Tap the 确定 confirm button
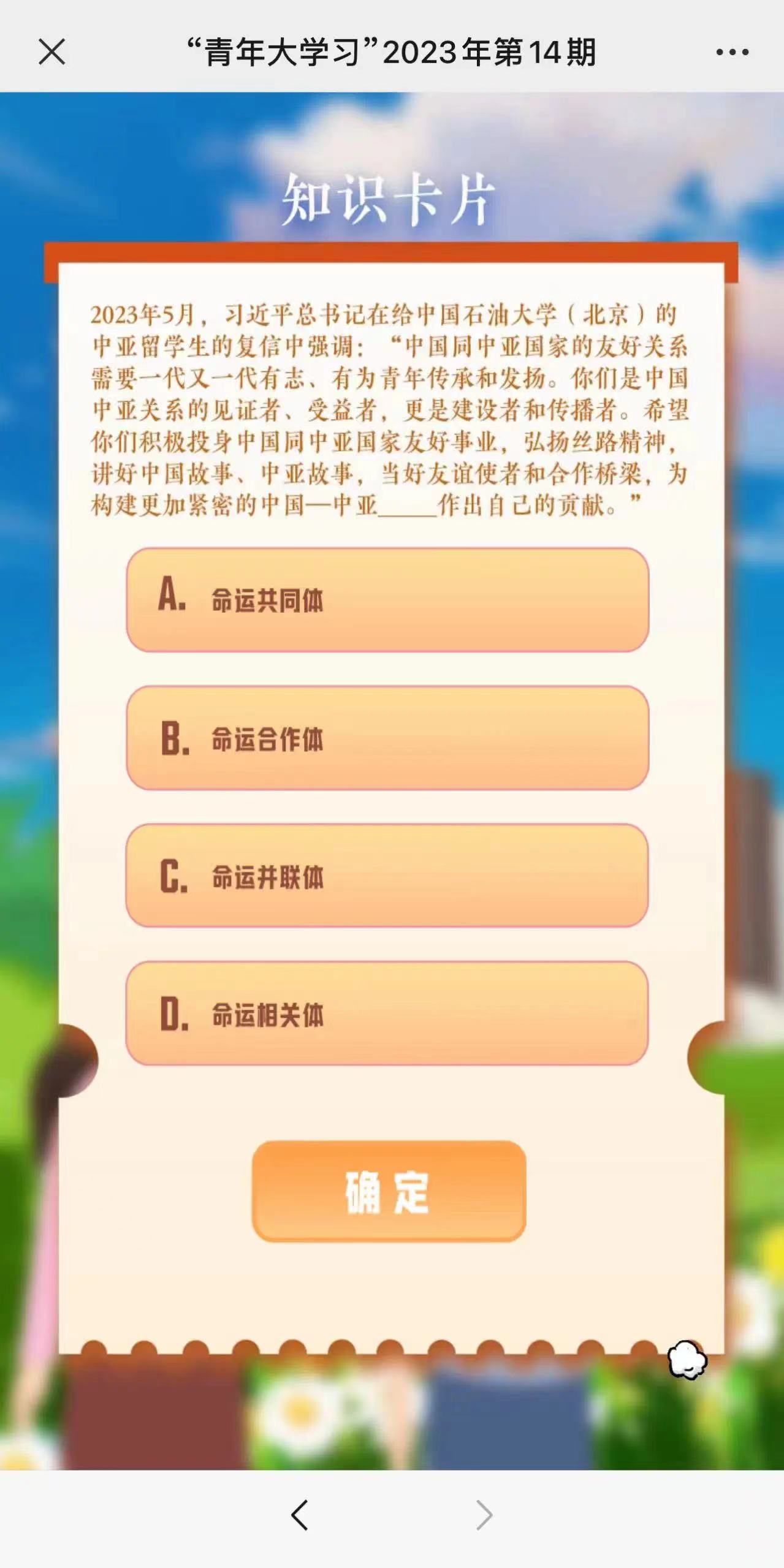 [389, 1192]
